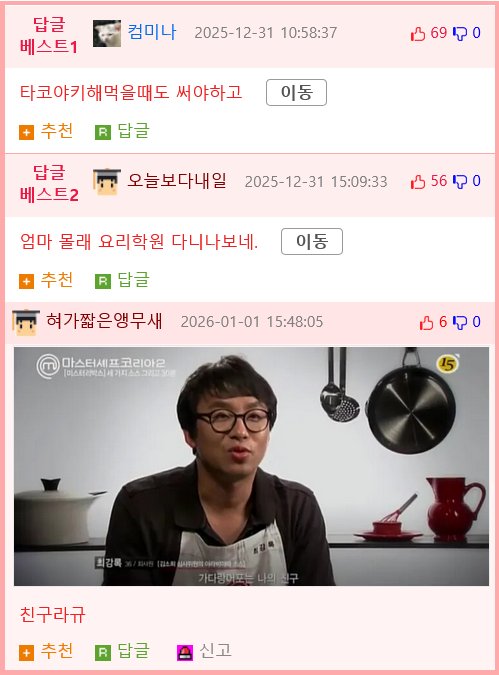The height and width of the screenshot is (675, 499).
Task: Reply to 혀가짧은앵무새's comment via 답글
Action: (122, 651)
